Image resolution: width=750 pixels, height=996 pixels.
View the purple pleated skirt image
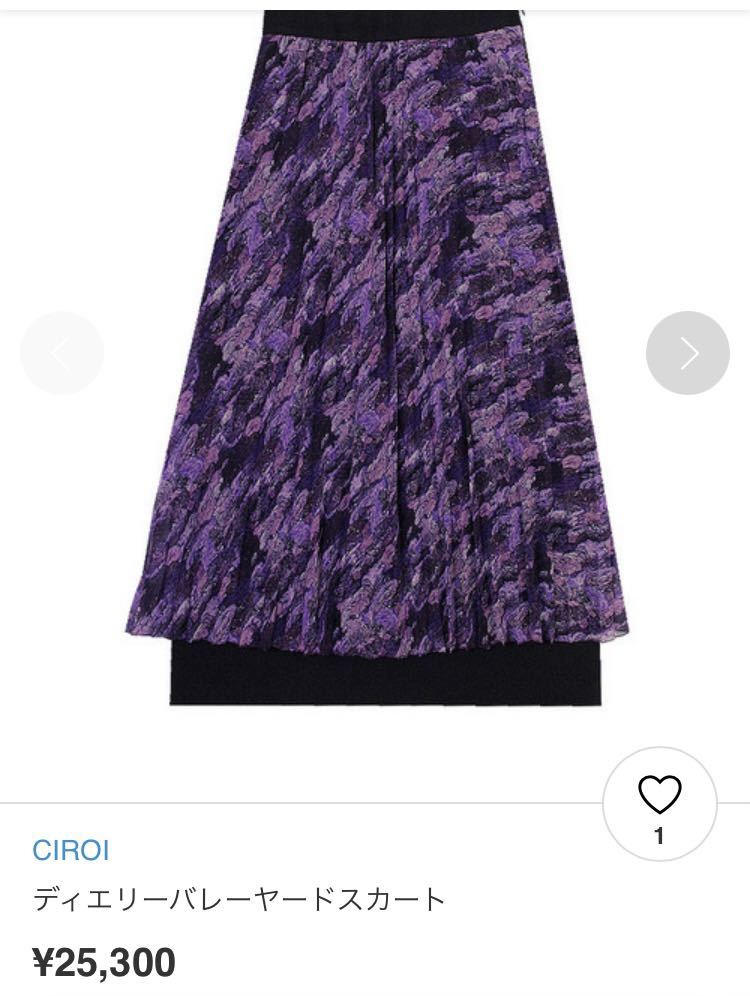point(375,360)
